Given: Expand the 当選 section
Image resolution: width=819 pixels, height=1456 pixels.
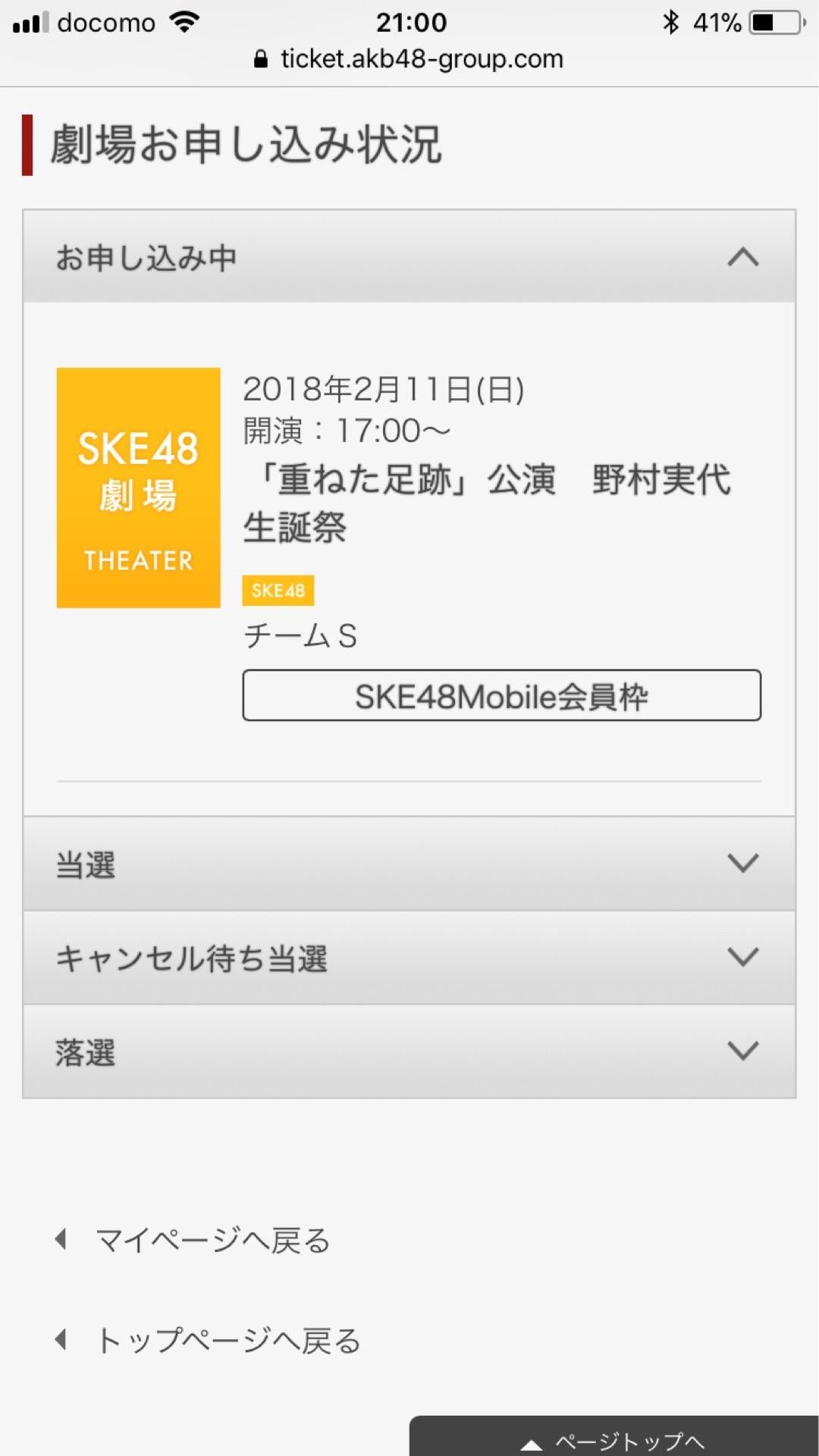Looking at the screenshot, I should [409, 864].
